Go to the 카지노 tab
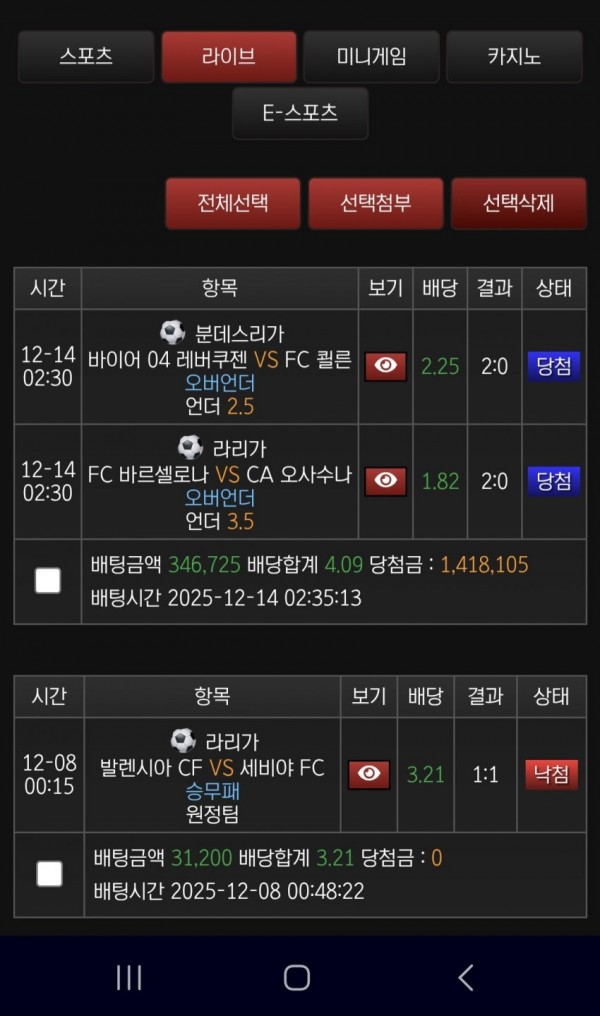Viewport: 600px width, 1016px height. [514, 57]
